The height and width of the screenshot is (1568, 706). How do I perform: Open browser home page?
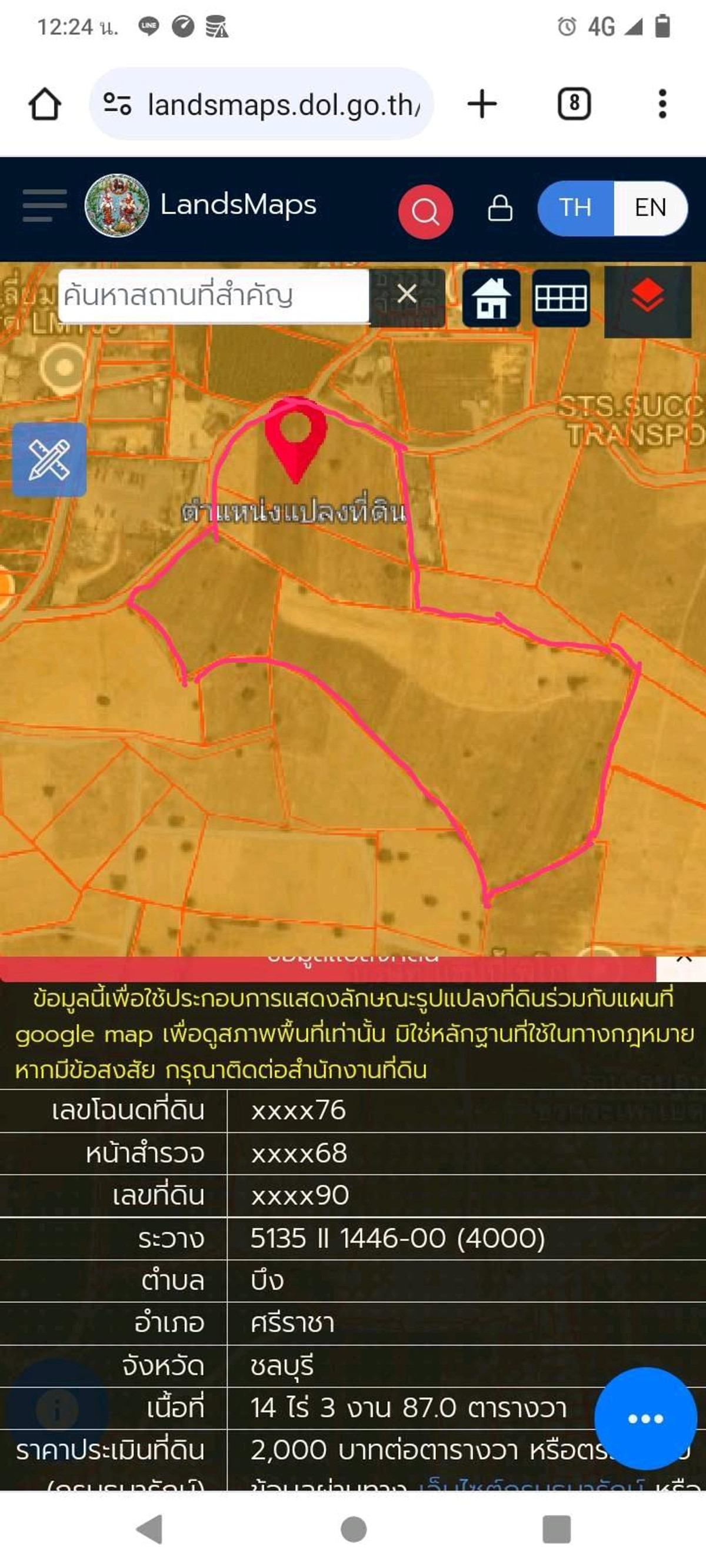pos(45,104)
